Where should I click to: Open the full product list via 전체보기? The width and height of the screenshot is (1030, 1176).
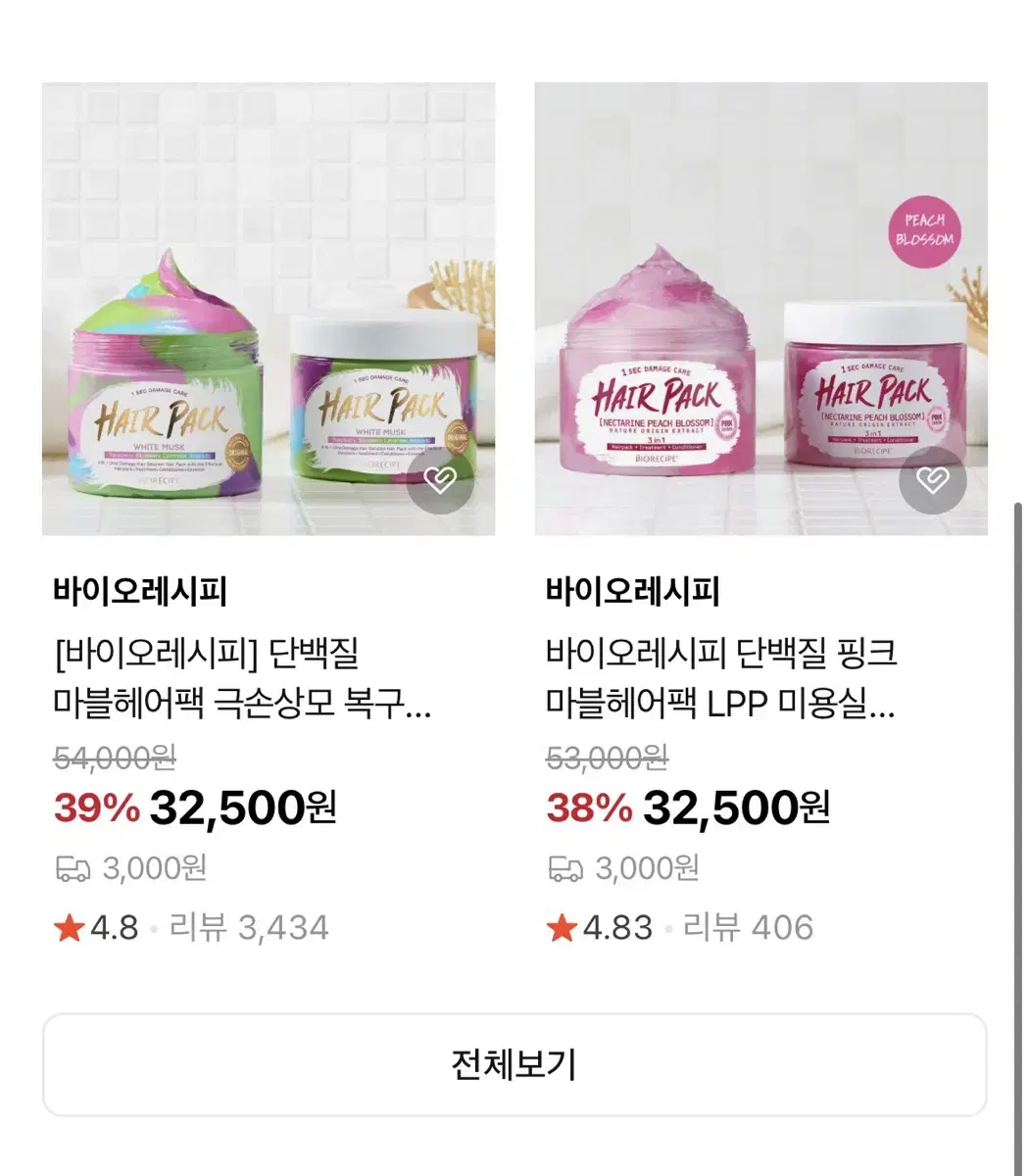[515, 1066]
